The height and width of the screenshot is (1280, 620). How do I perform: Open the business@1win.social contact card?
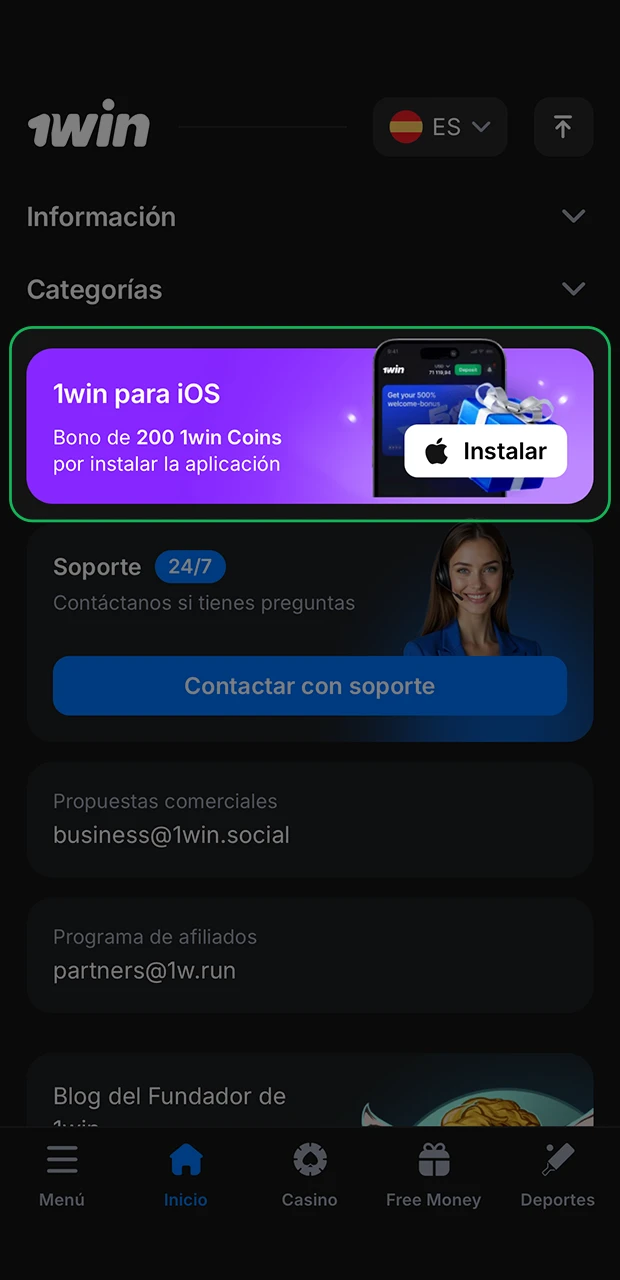pyautogui.click(x=310, y=820)
